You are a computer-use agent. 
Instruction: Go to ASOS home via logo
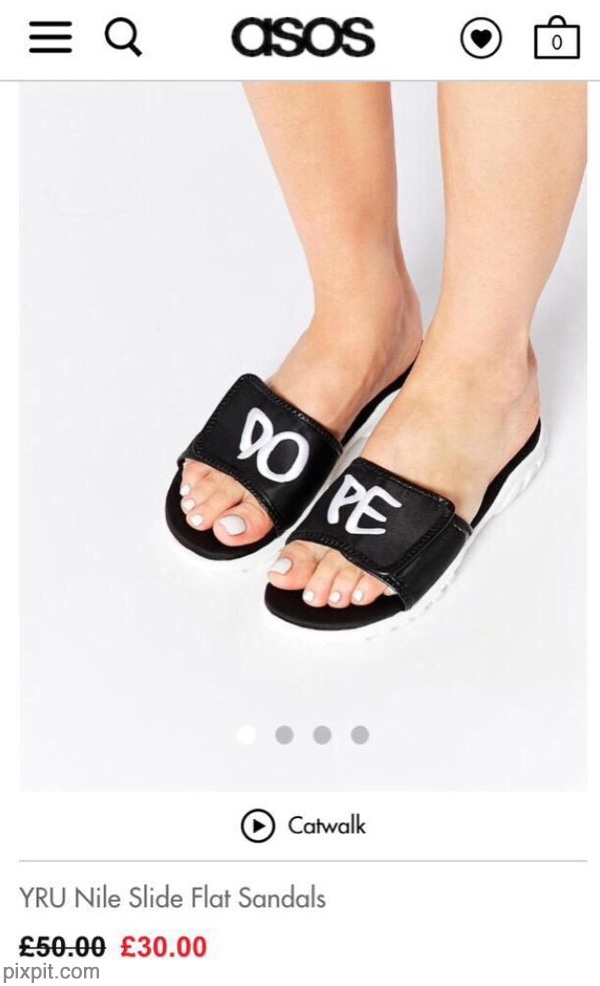pyautogui.click(x=303, y=36)
